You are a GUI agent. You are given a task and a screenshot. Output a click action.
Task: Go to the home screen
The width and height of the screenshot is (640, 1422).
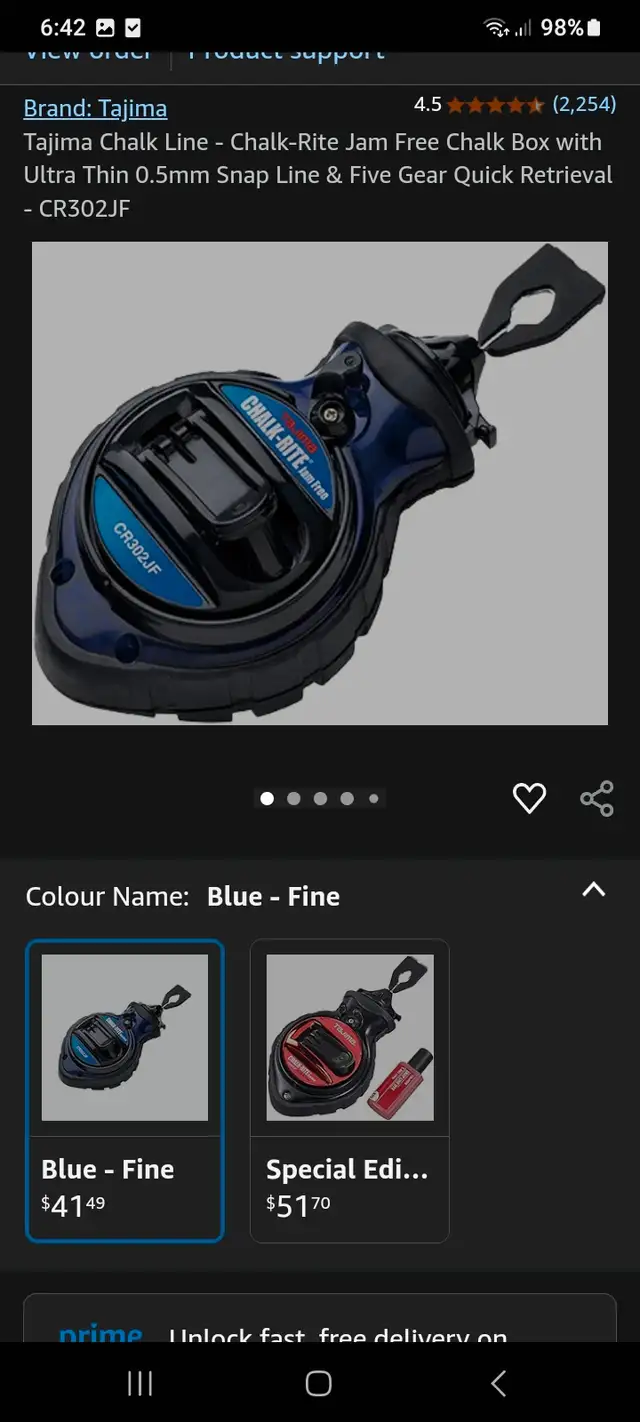319,1383
